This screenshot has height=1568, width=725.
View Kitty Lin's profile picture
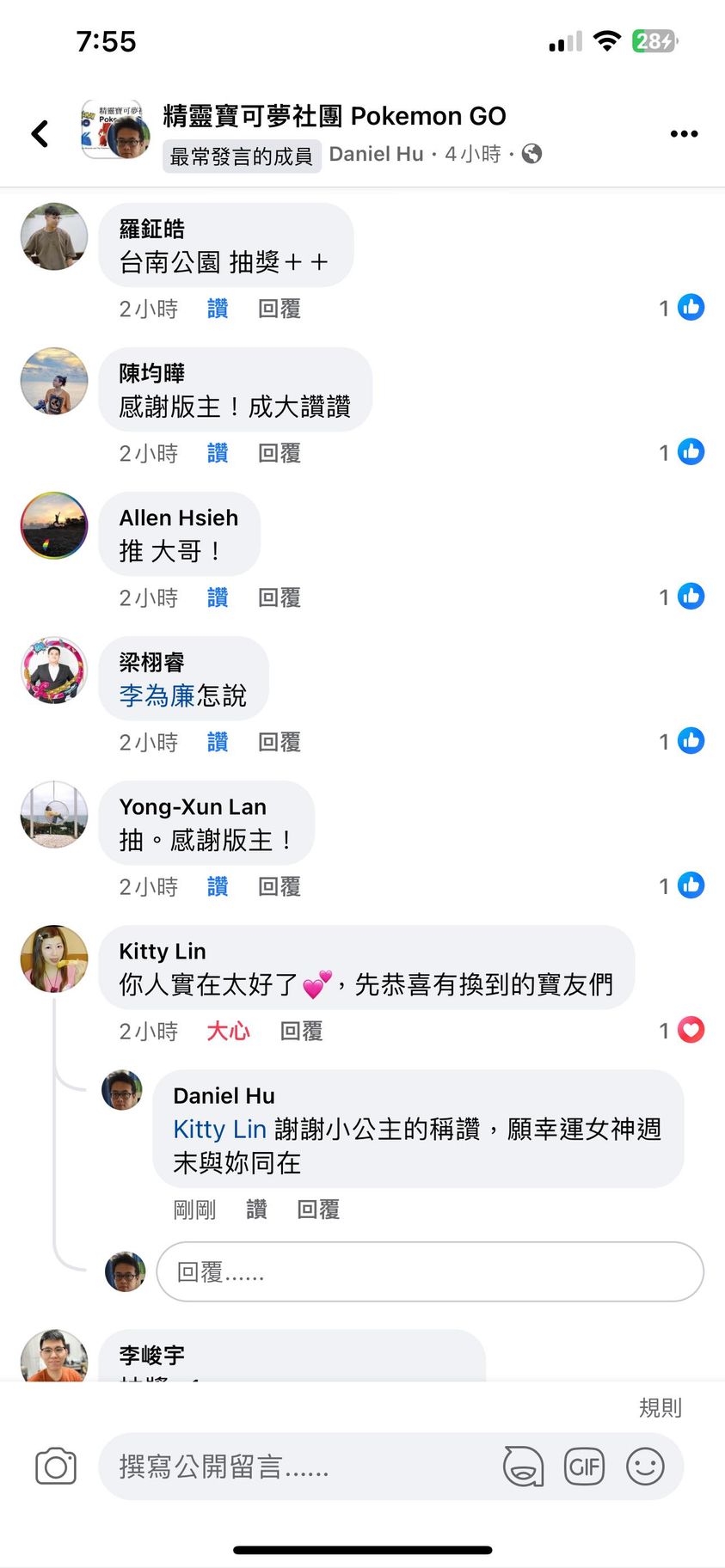pos(54,959)
